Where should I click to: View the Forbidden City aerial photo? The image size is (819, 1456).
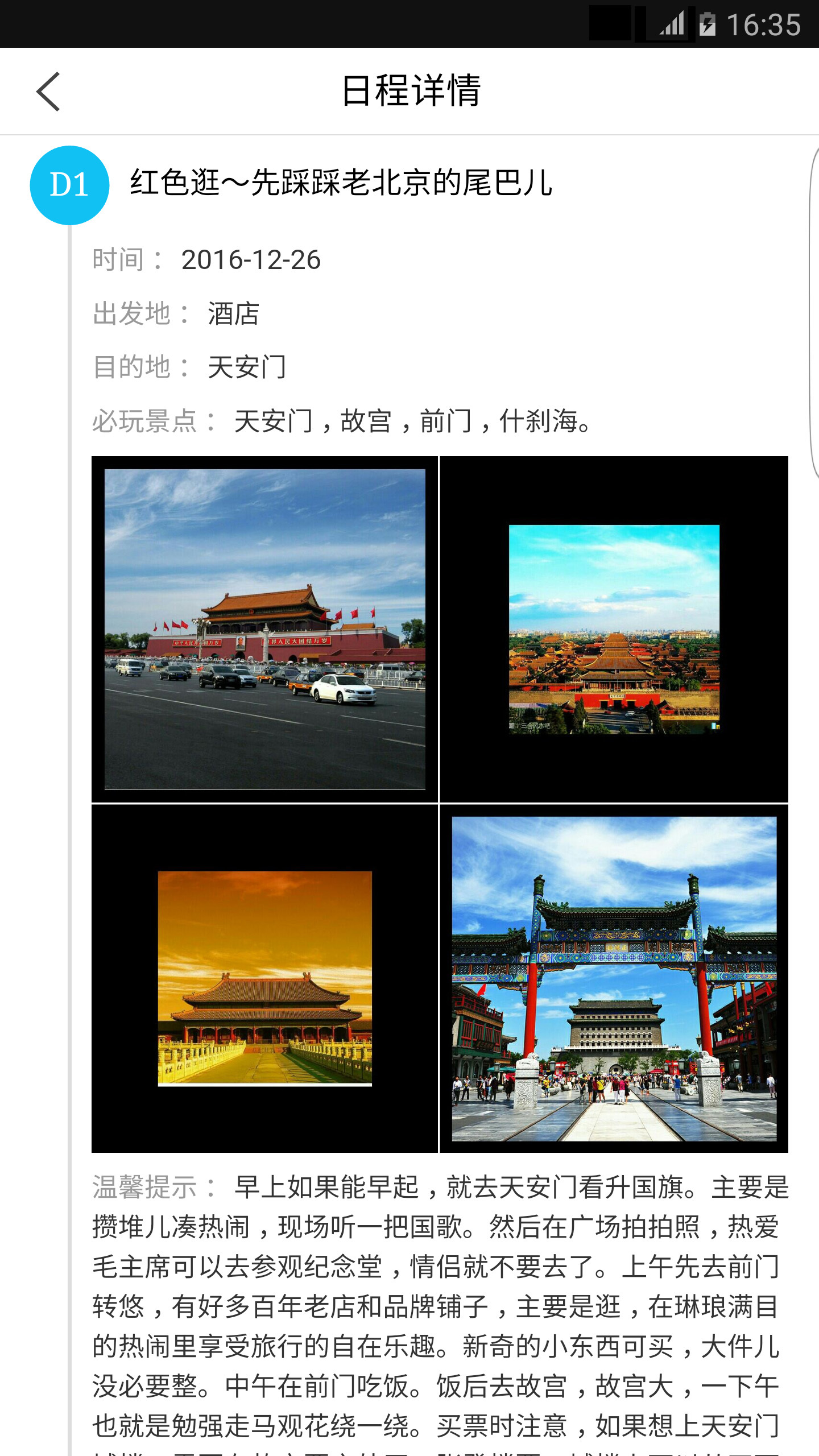click(614, 629)
